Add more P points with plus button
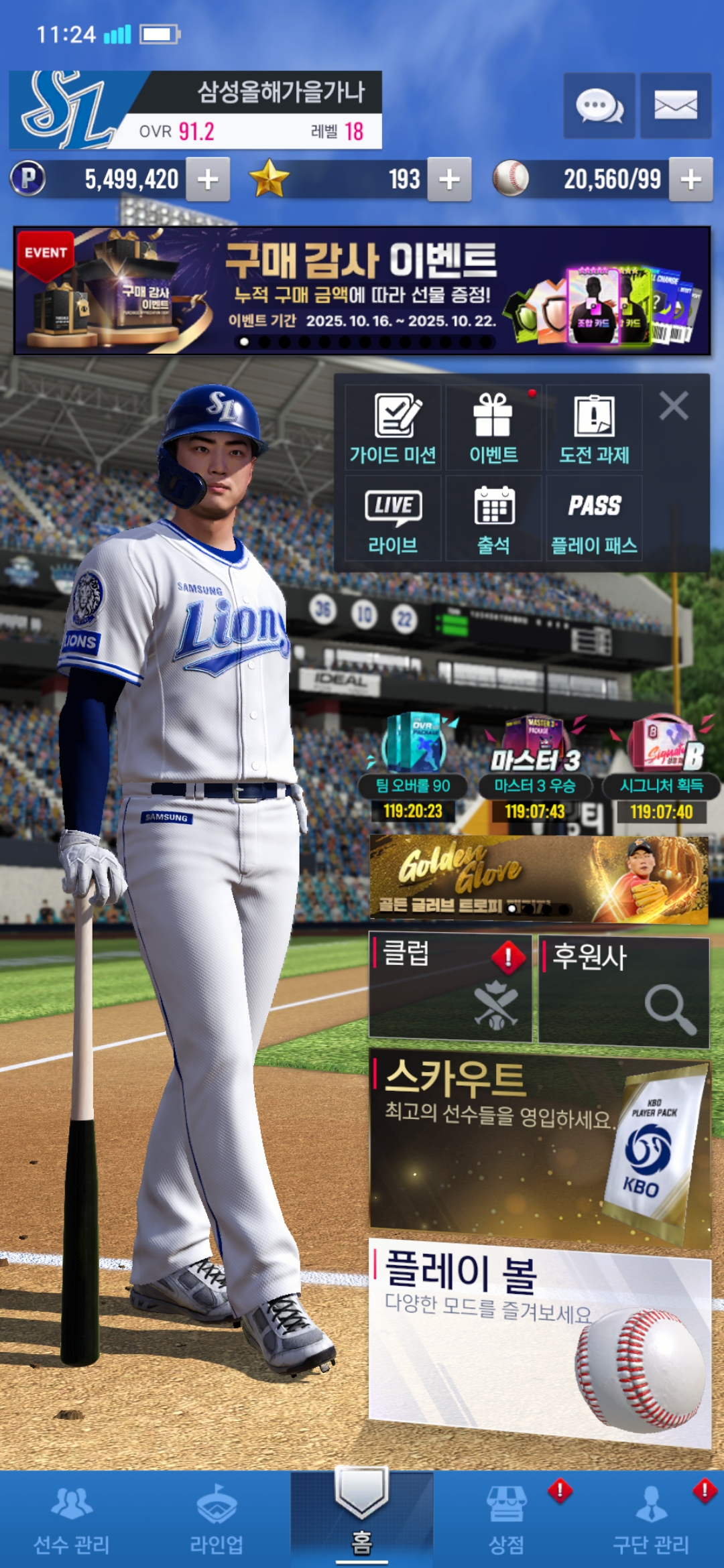Viewport: 724px width, 1568px height. [208, 179]
